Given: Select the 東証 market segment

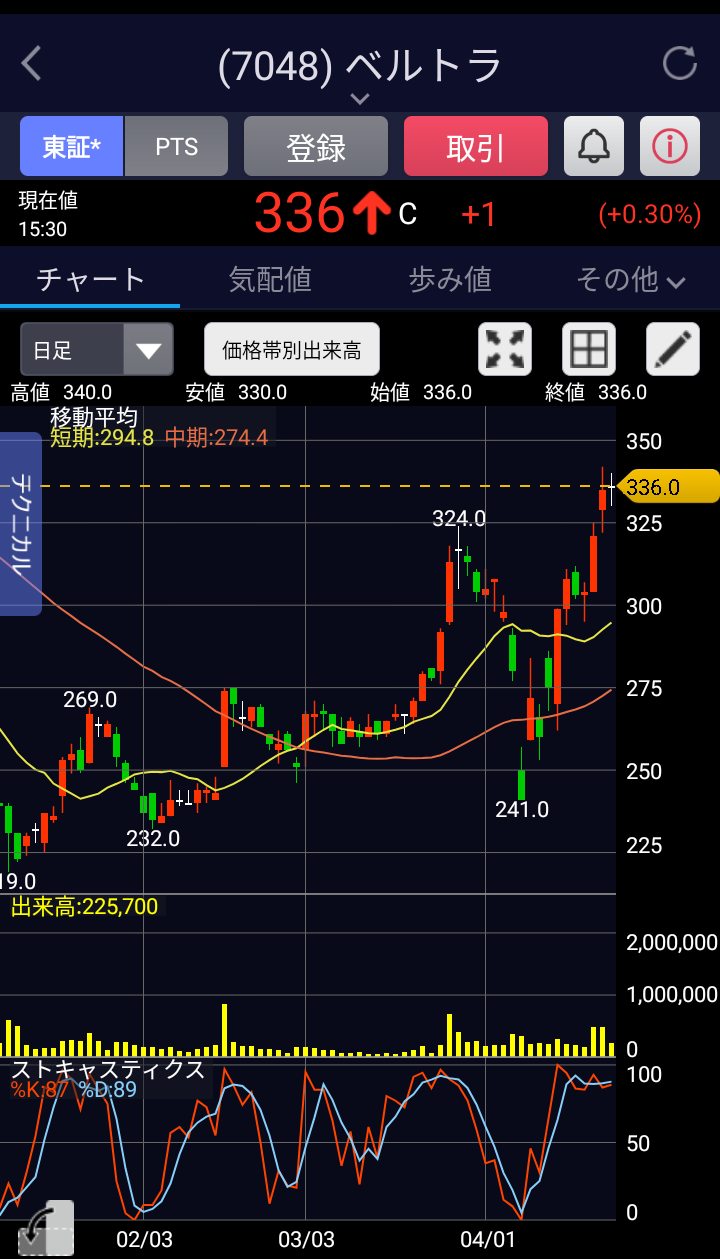Looking at the screenshot, I should 72,147.
